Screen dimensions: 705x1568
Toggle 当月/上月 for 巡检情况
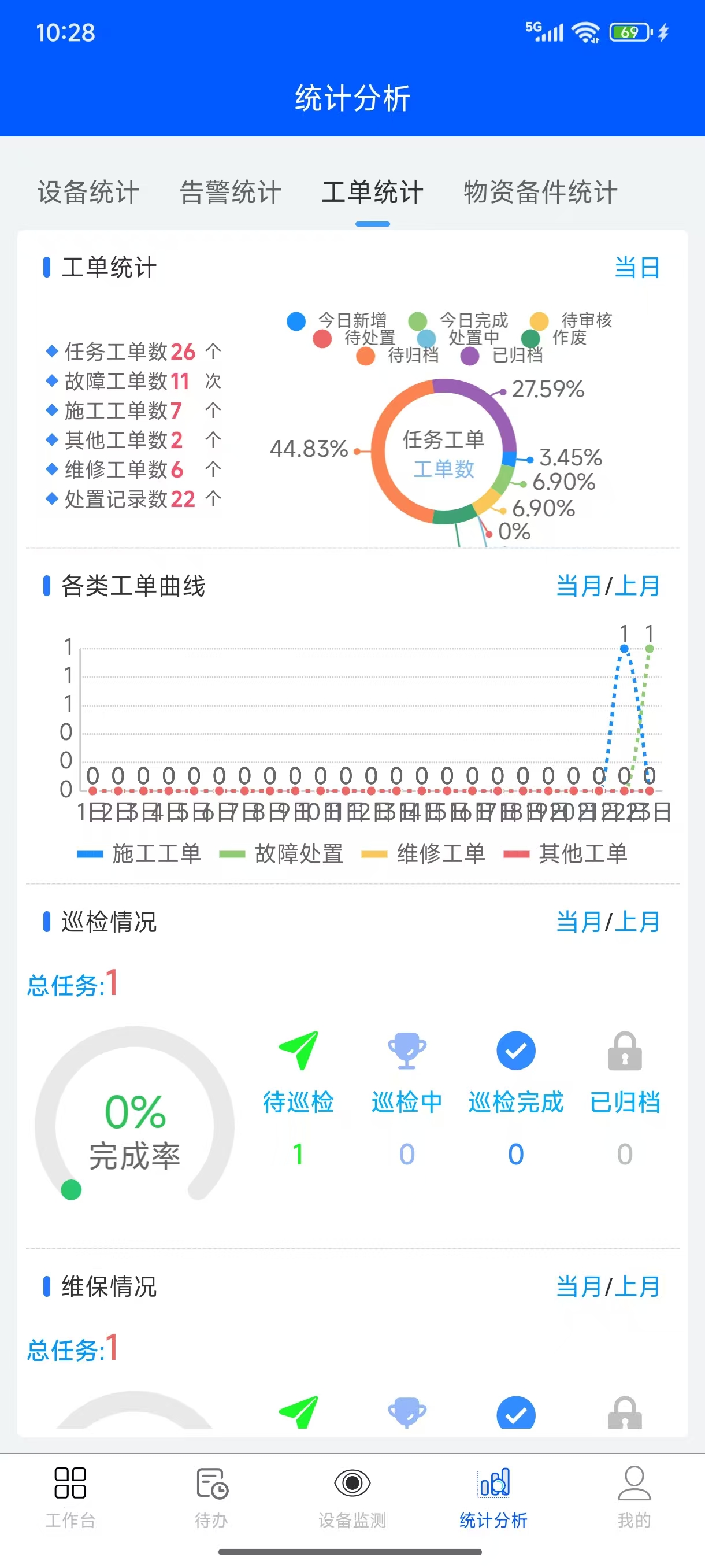pyautogui.click(x=608, y=922)
